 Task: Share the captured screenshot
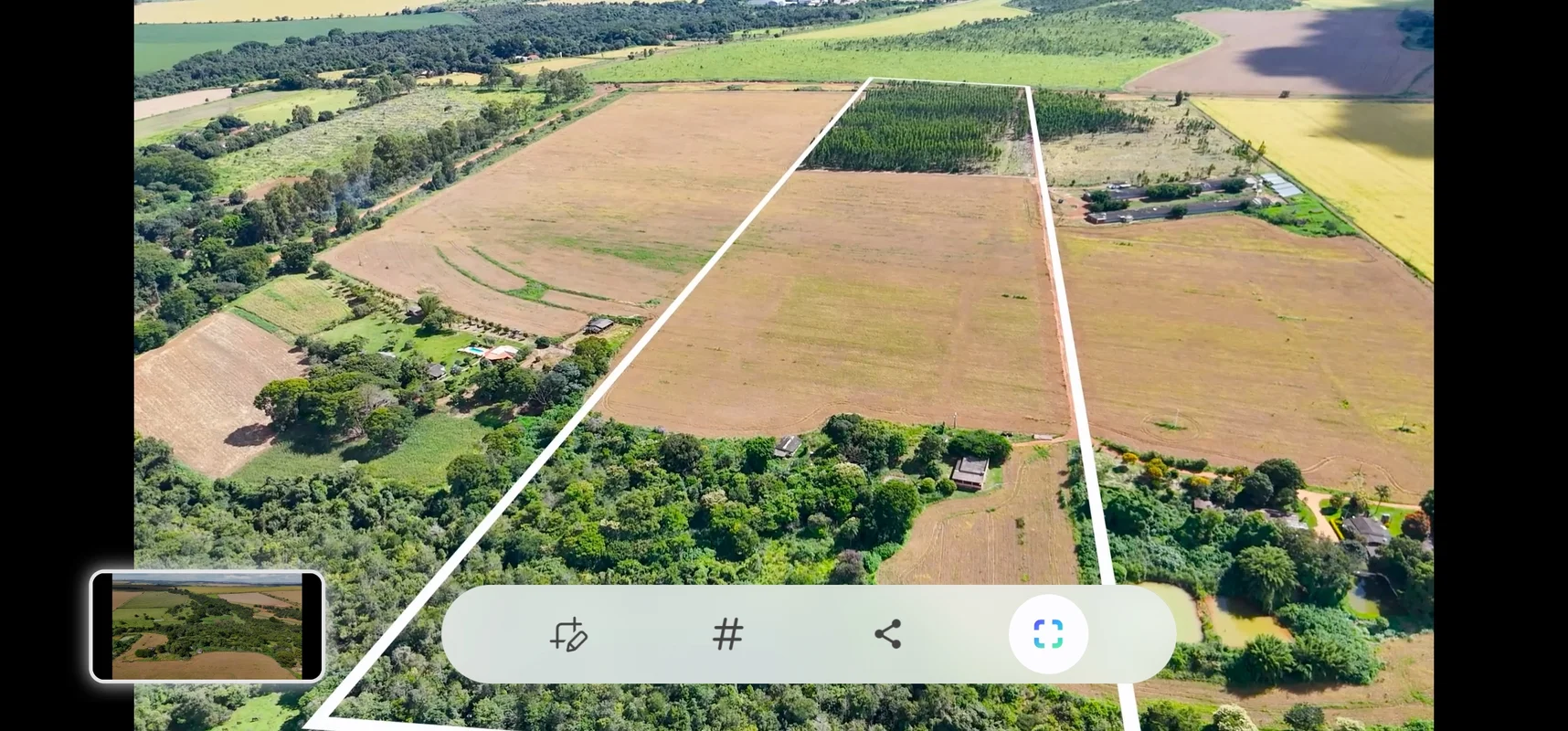[887, 634]
